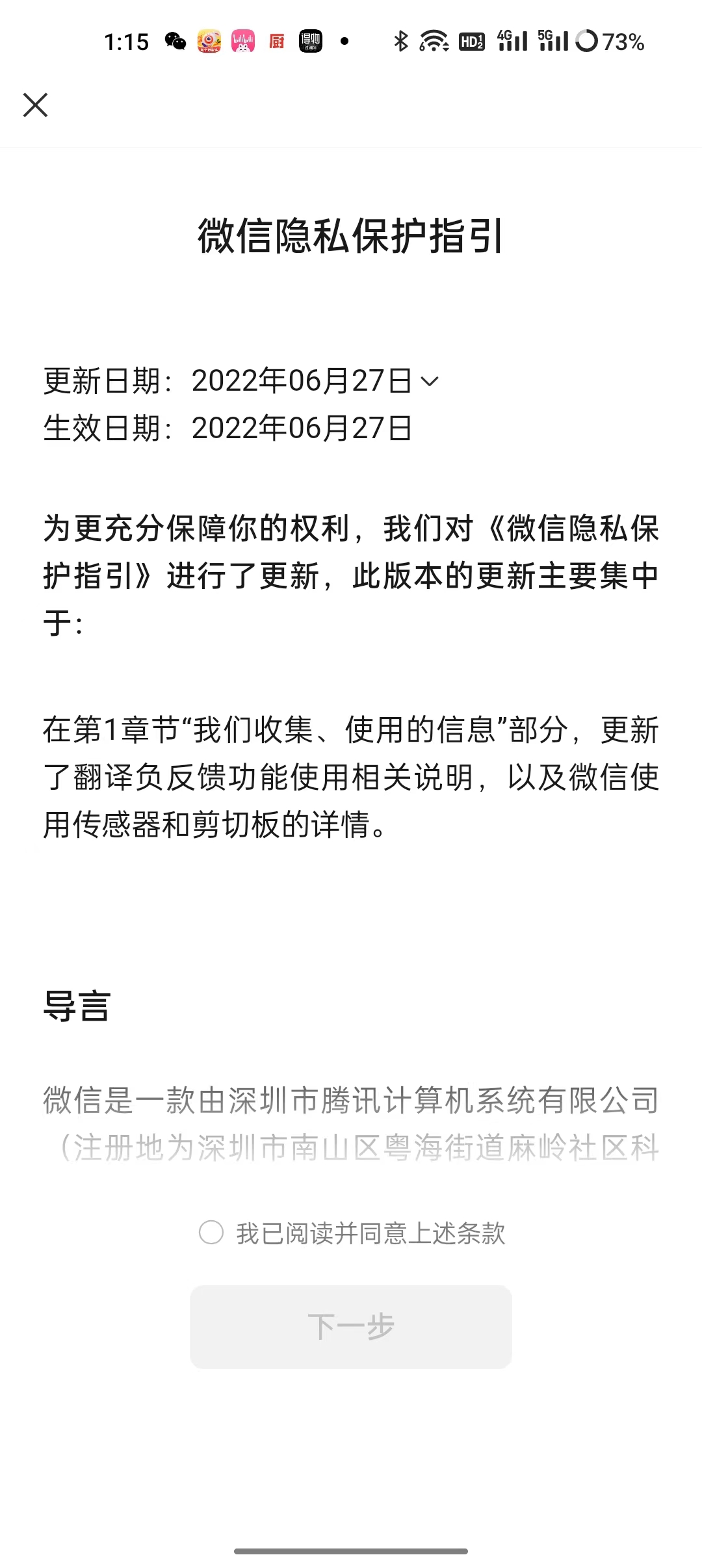
Task: Tap the 5G signal strength icon
Action: coord(552,40)
